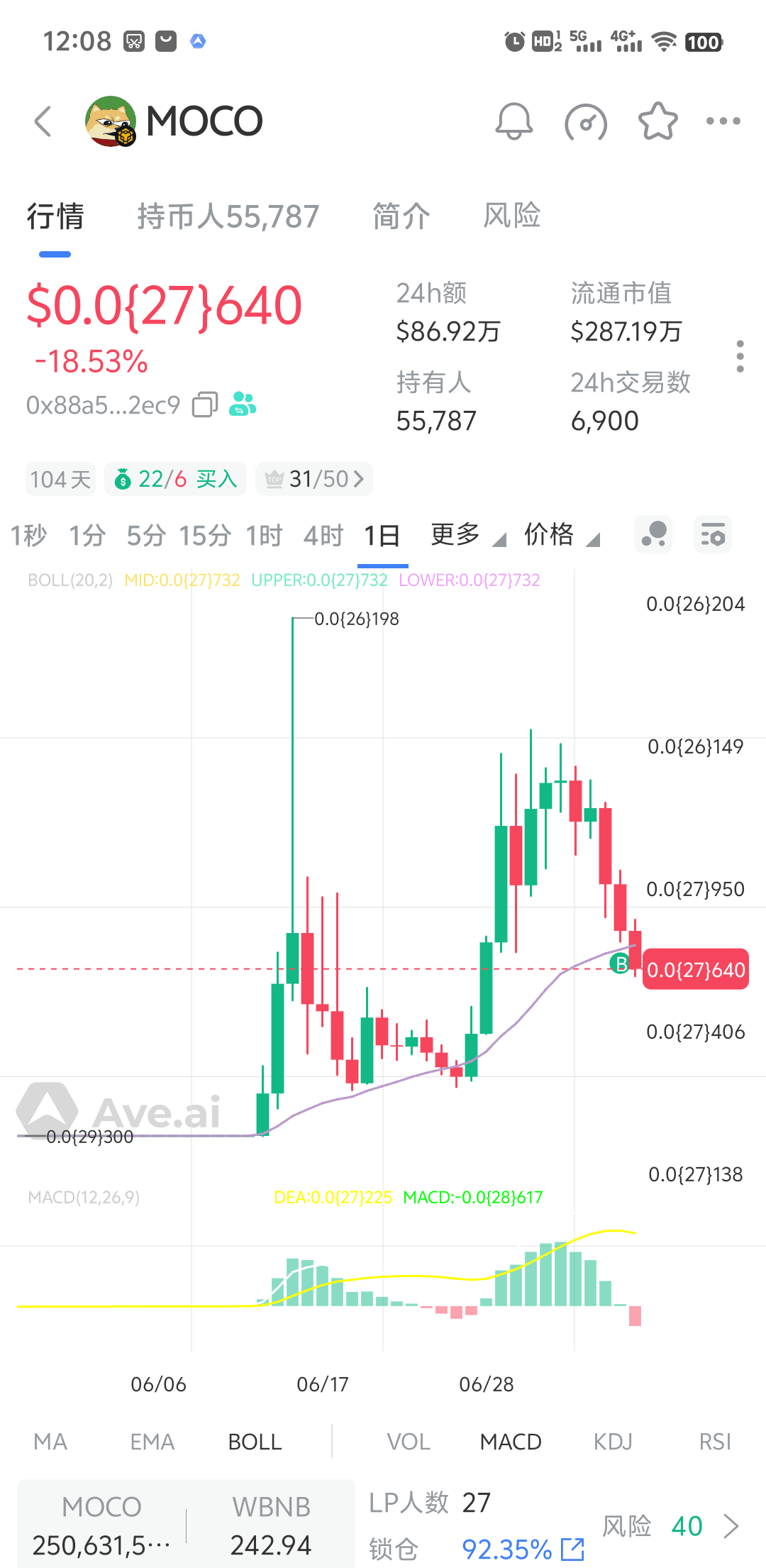This screenshot has height=1568, width=766.
Task: Open chart settings icon beside 价格
Action: (x=712, y=534)
